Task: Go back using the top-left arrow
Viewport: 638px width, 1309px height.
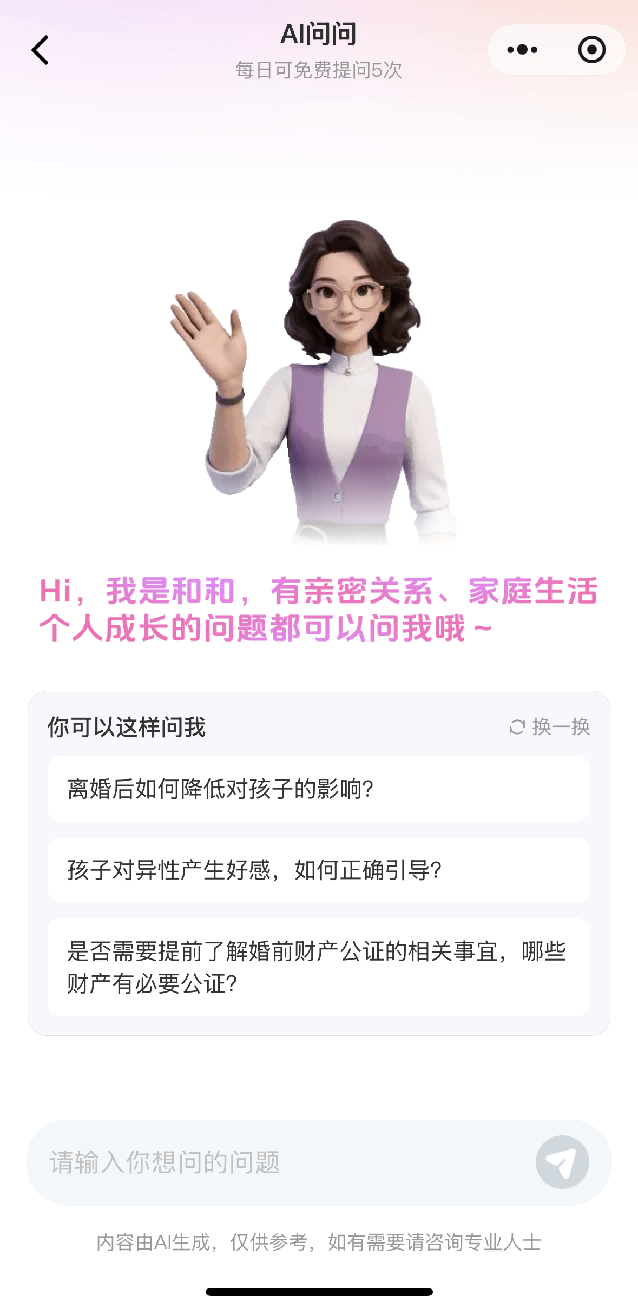Action: coord(40,50)
